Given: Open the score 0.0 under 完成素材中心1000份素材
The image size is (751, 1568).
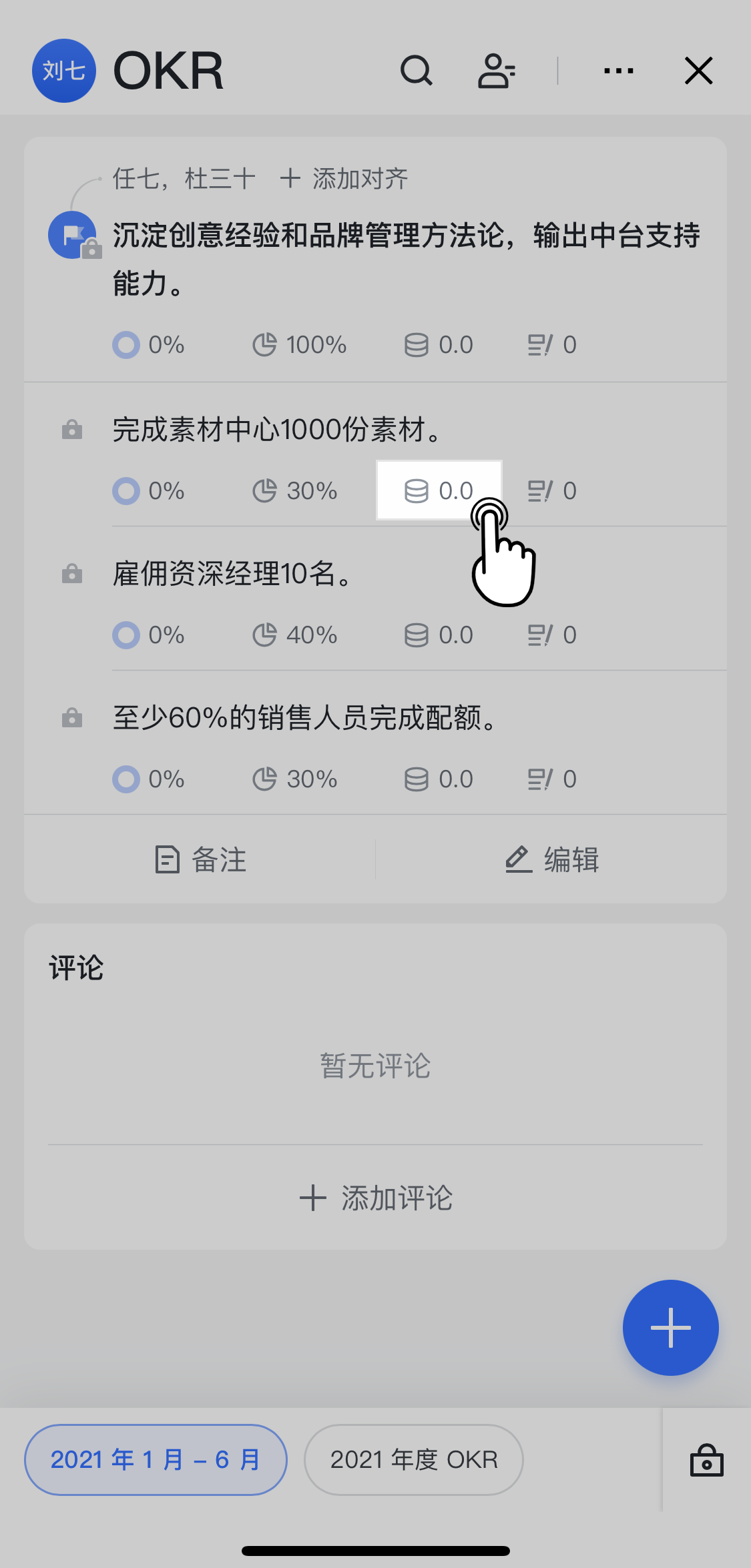Looking at the screenshot, I should (439, 490).
